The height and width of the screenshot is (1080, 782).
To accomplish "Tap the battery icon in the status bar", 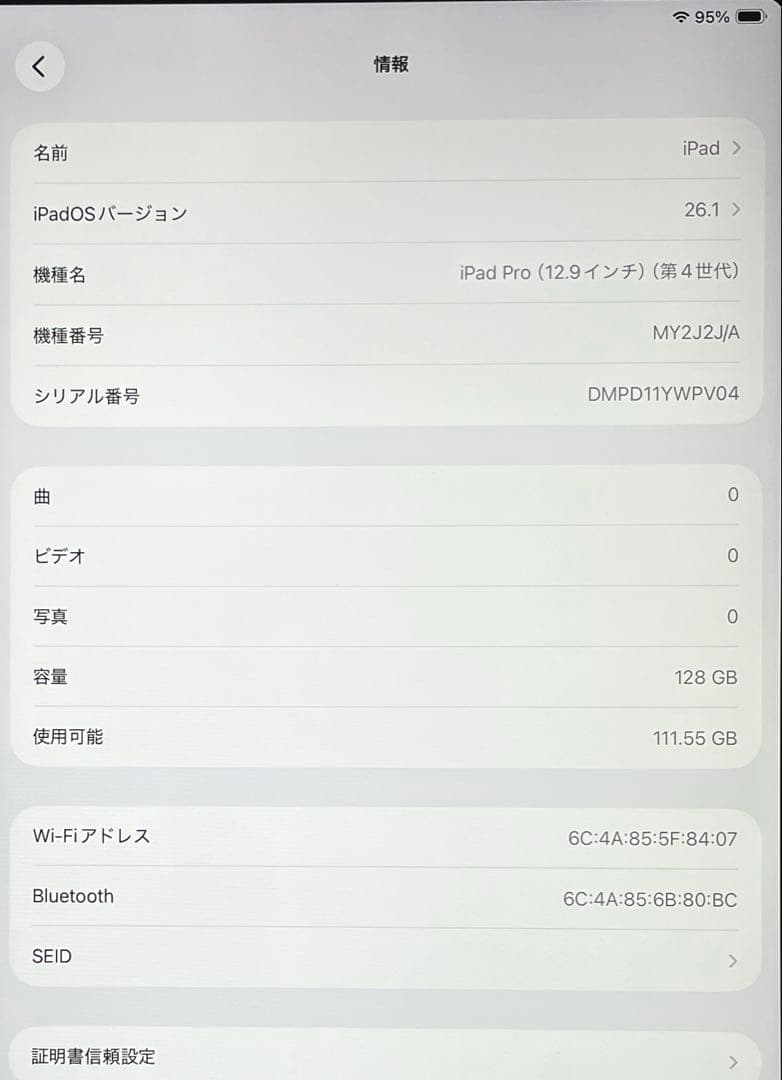I will pyautogui.click(x=748, y=16).
